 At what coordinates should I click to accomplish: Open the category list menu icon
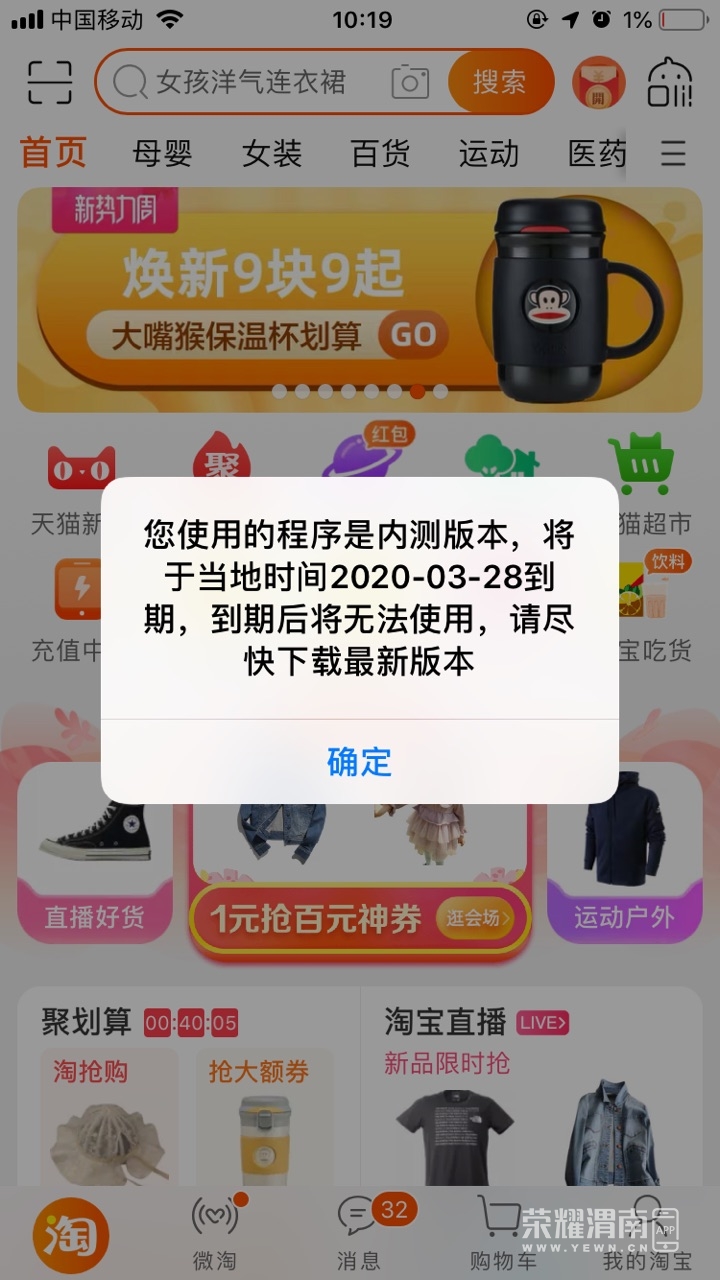(673, 154)
